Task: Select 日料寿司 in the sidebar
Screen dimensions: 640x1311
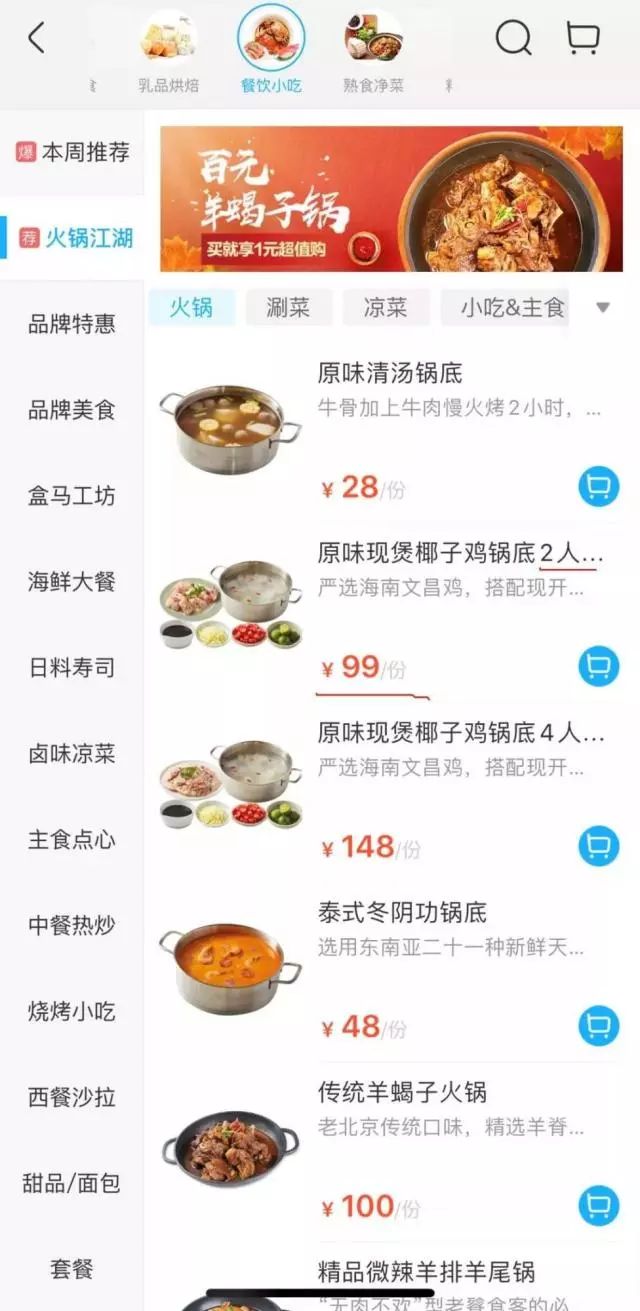Action: pyautogui.click(x=72, y=667)
